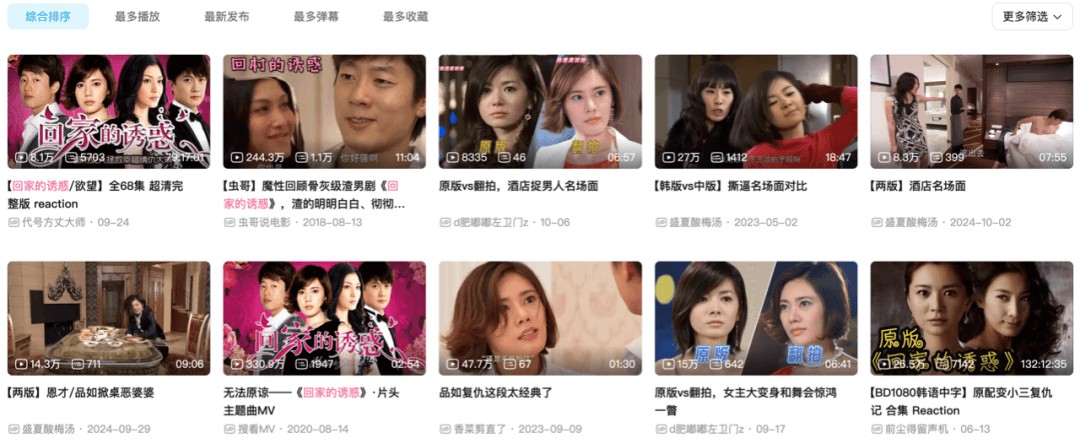Viewport: 1080px width, 444px height.
Task: Open 【韩版vs中版】撕逼名场面对比 video
Action: (756, 112)
